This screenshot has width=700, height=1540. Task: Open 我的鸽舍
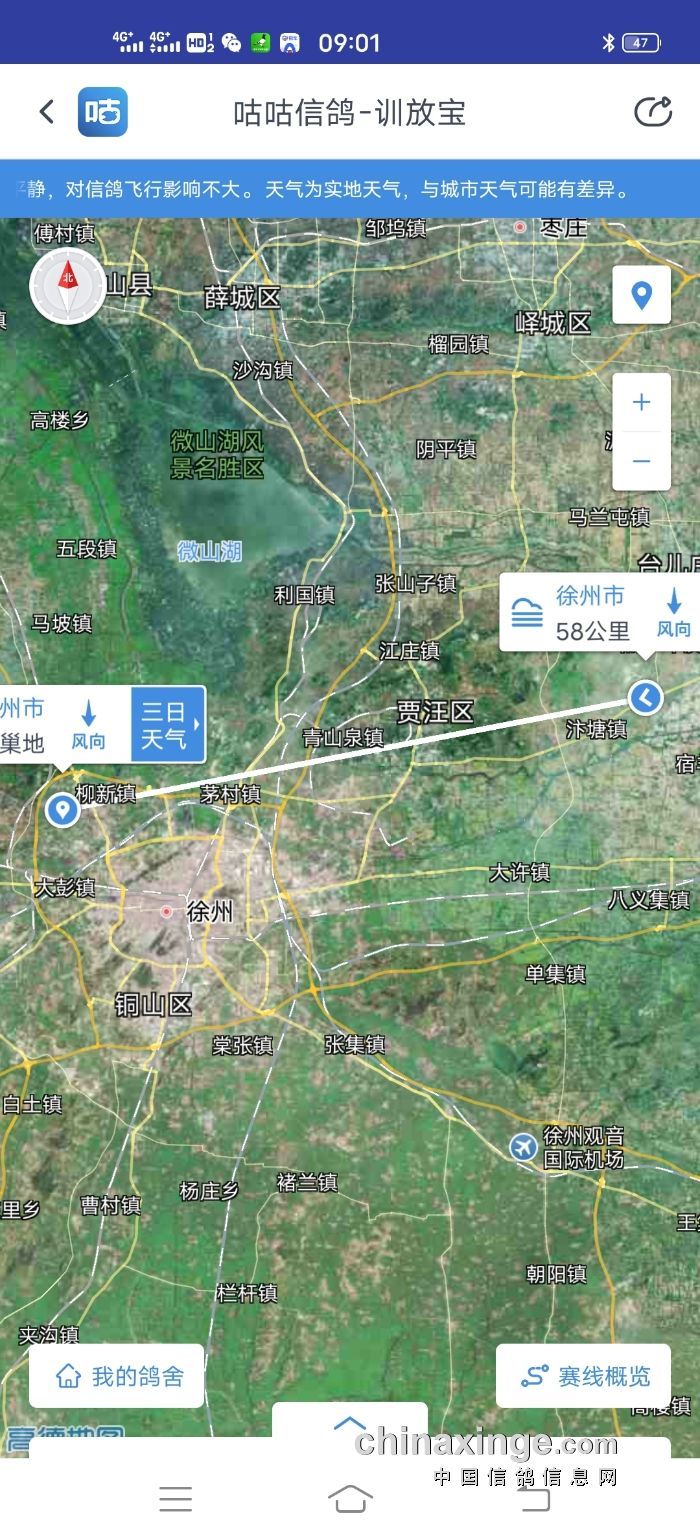pyautogui.click(x=117, y=1376)
